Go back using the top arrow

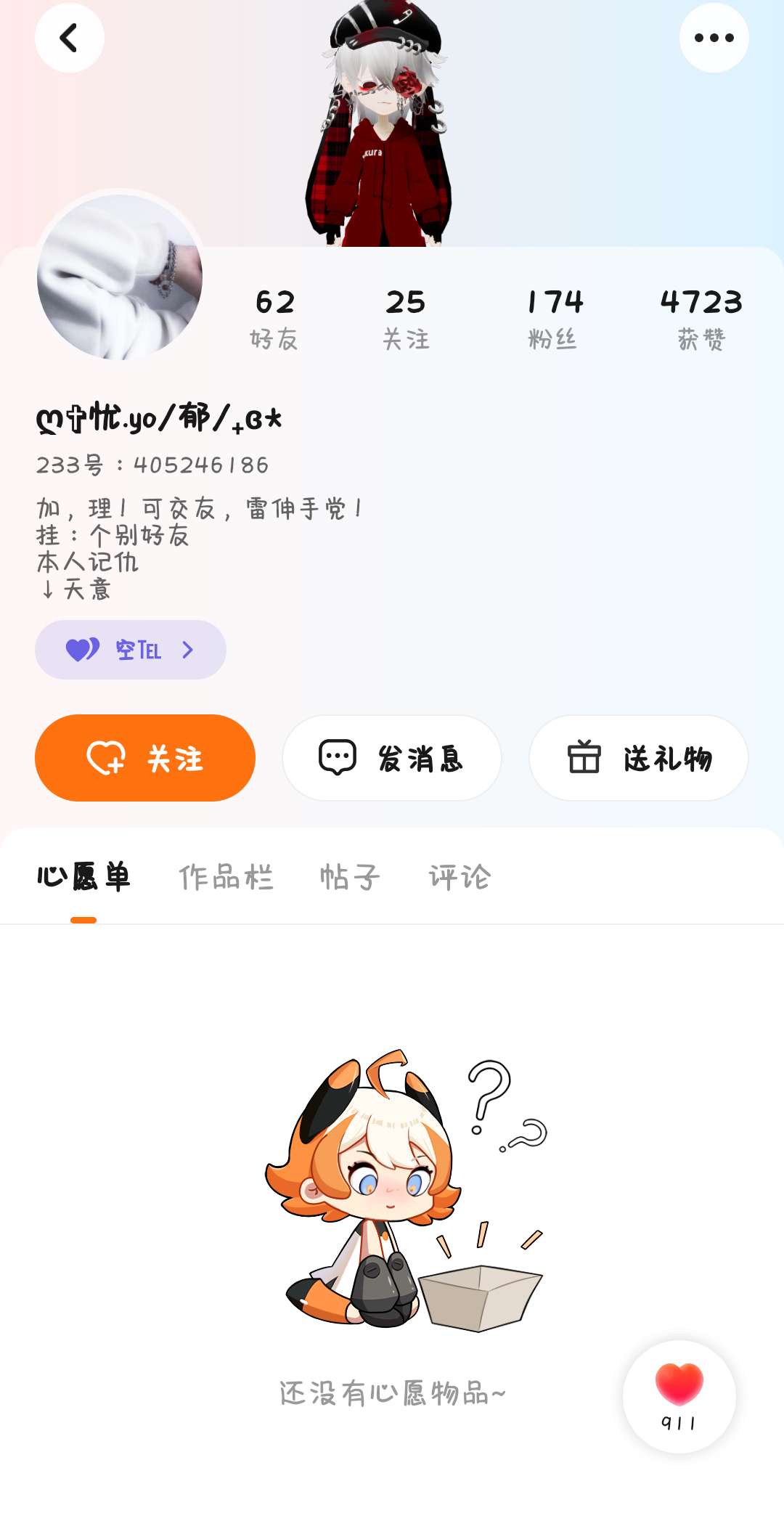tap(70, 38)
